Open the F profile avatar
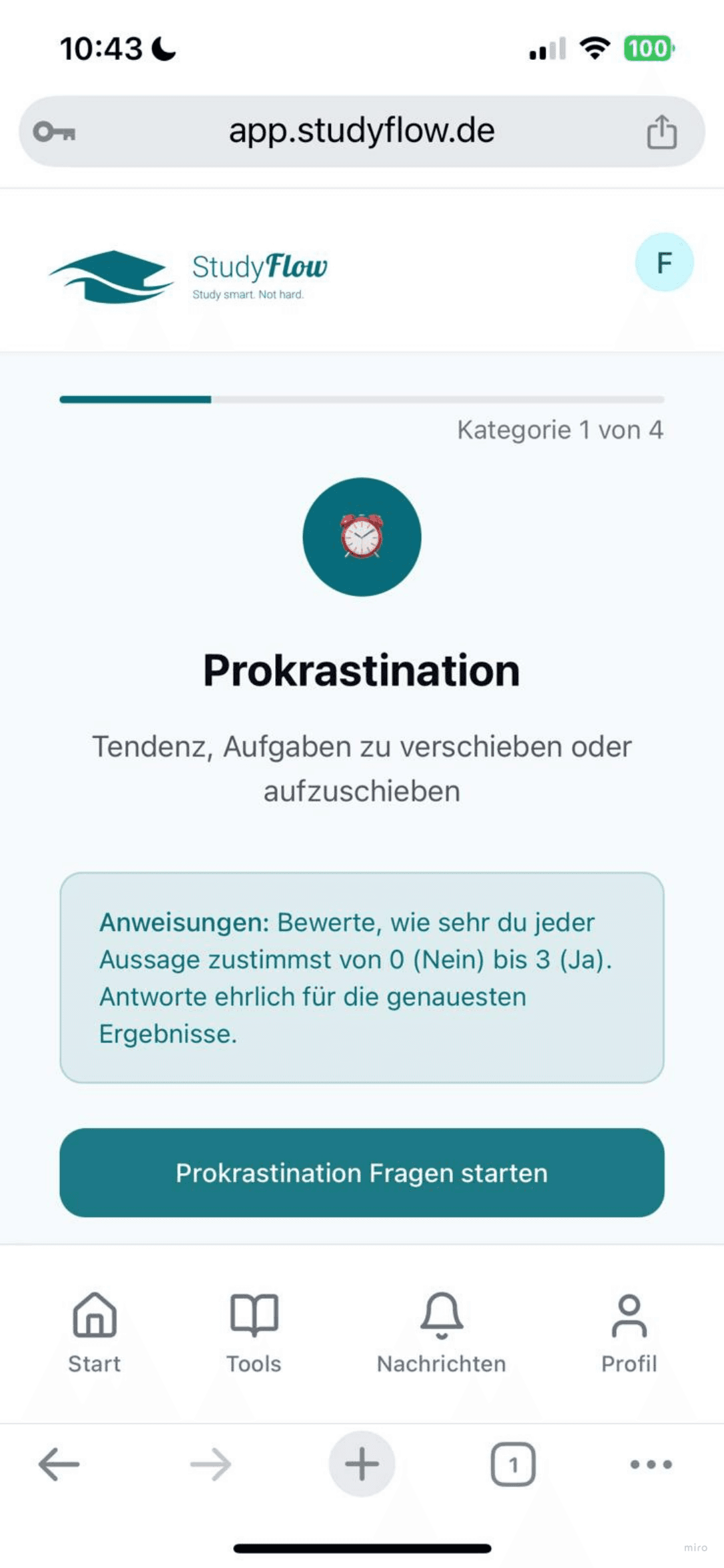724x1568 pixels. click(x=663, y=262)
